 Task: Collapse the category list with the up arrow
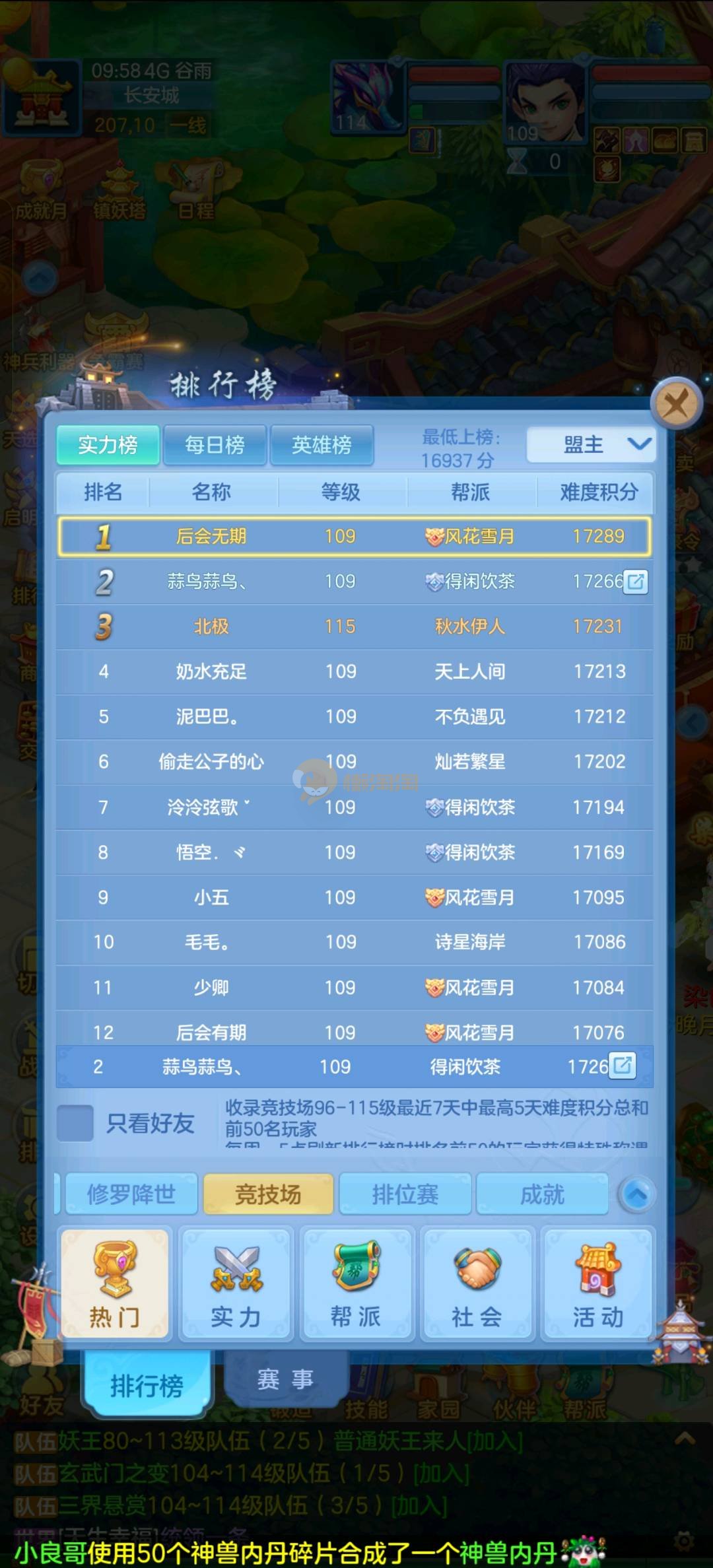pos(636,1194)
